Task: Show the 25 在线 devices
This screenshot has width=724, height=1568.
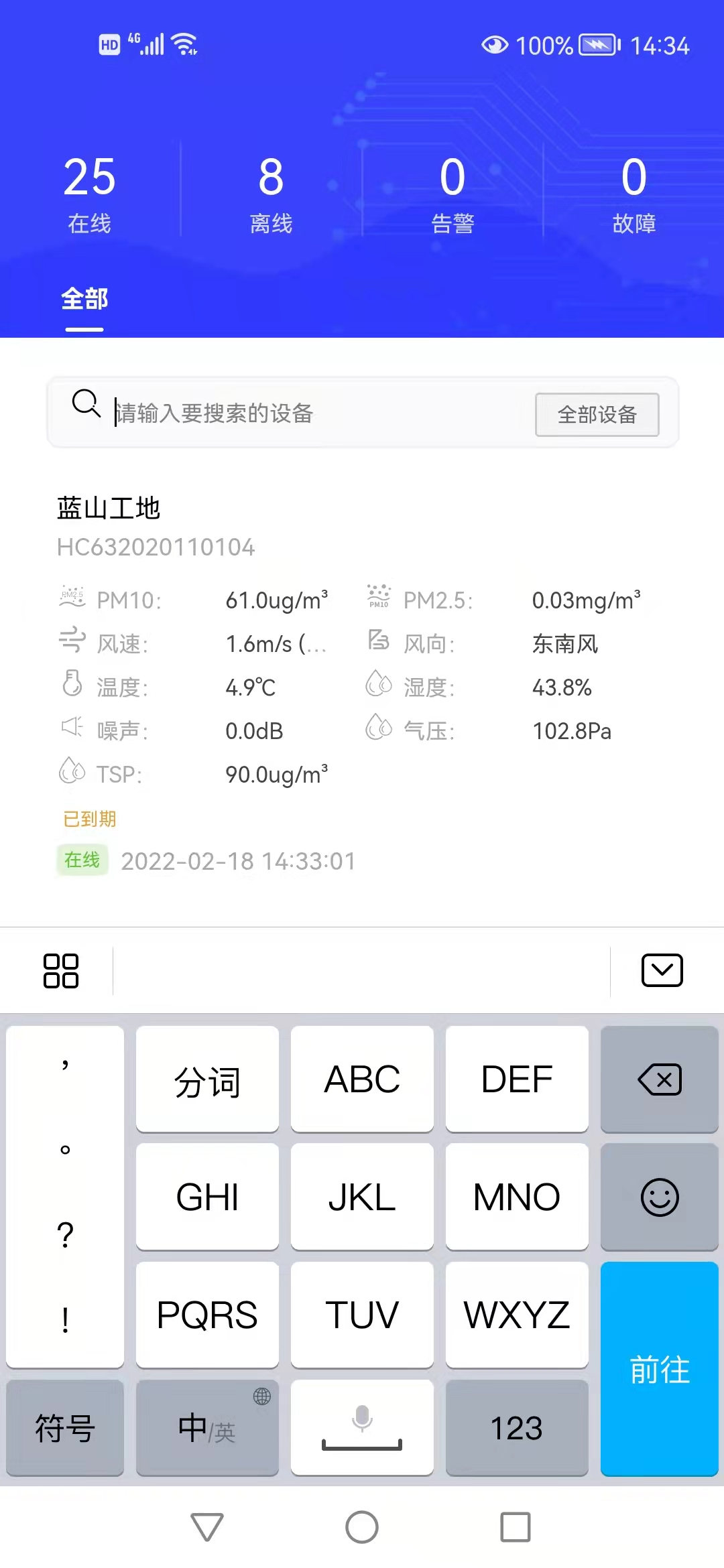Action: point(90,194)
